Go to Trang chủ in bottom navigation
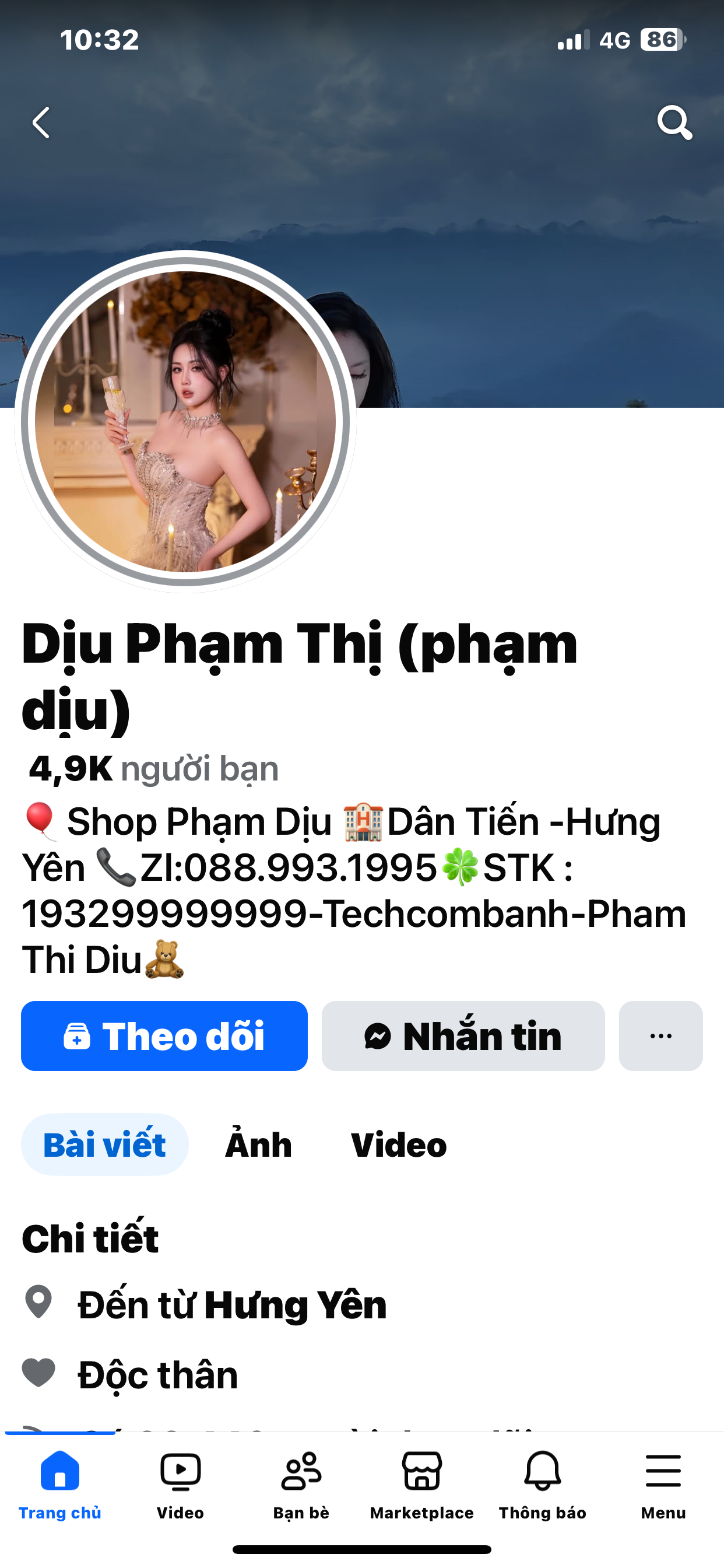 click(x=59, y=1485)
